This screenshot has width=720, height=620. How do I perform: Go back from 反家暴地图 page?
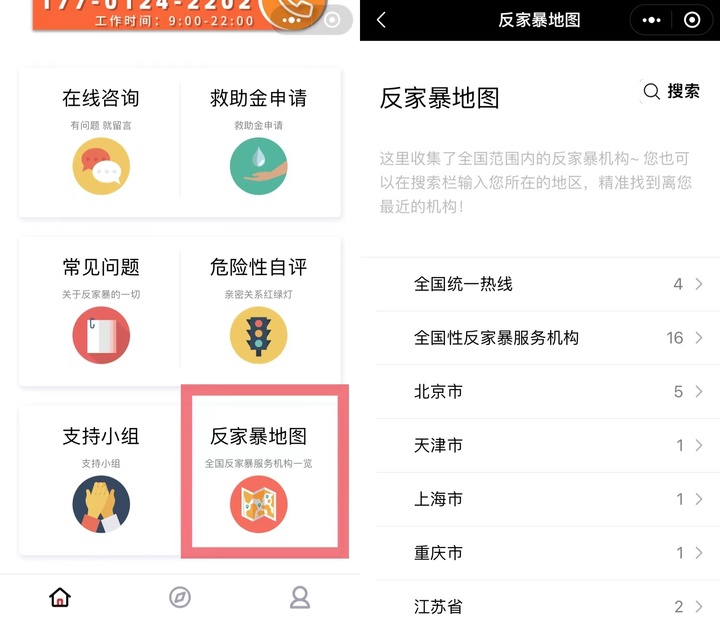click(x=381, y=20)
